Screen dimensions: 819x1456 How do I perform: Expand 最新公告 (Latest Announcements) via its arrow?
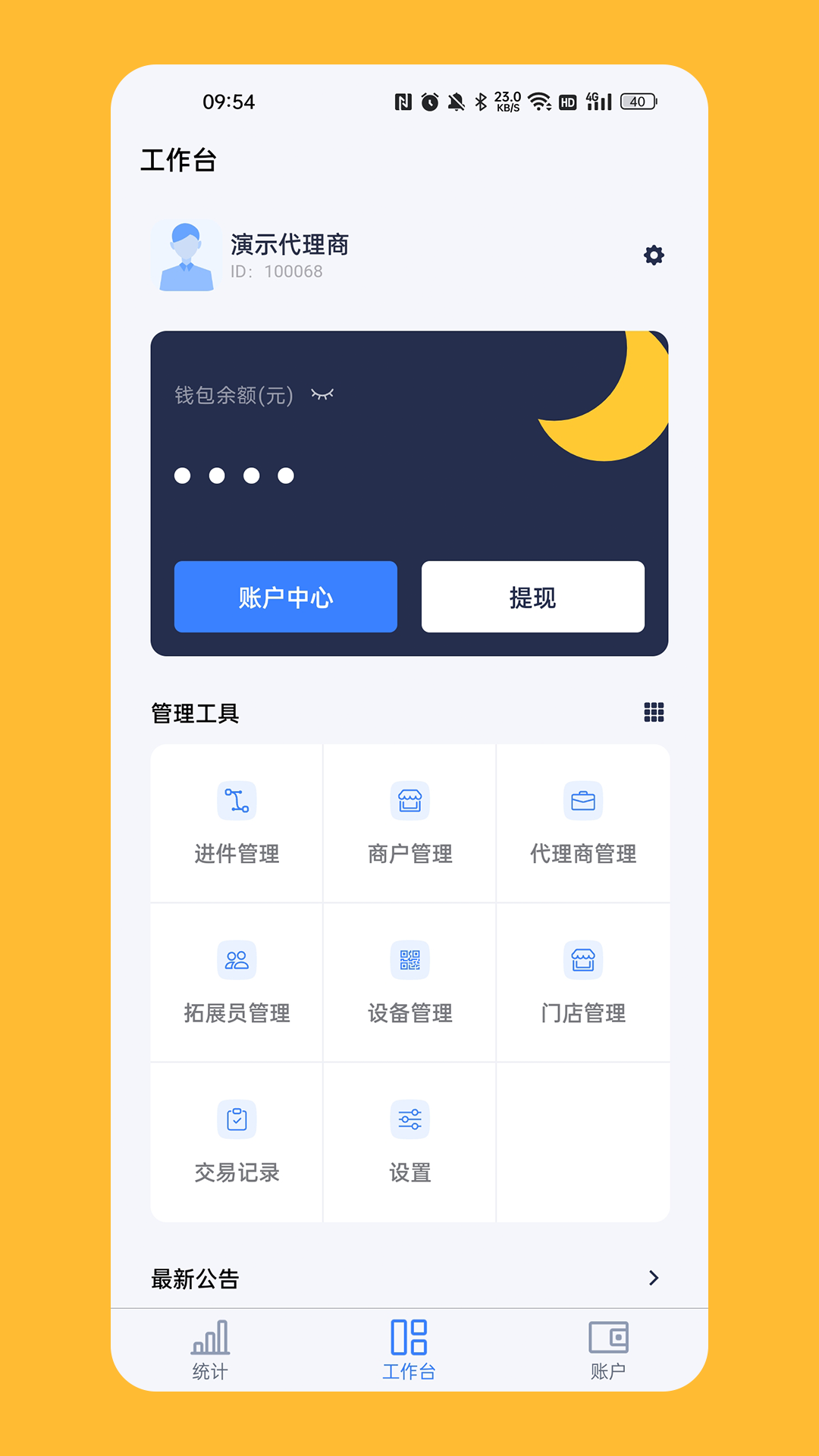point(654,1278)
